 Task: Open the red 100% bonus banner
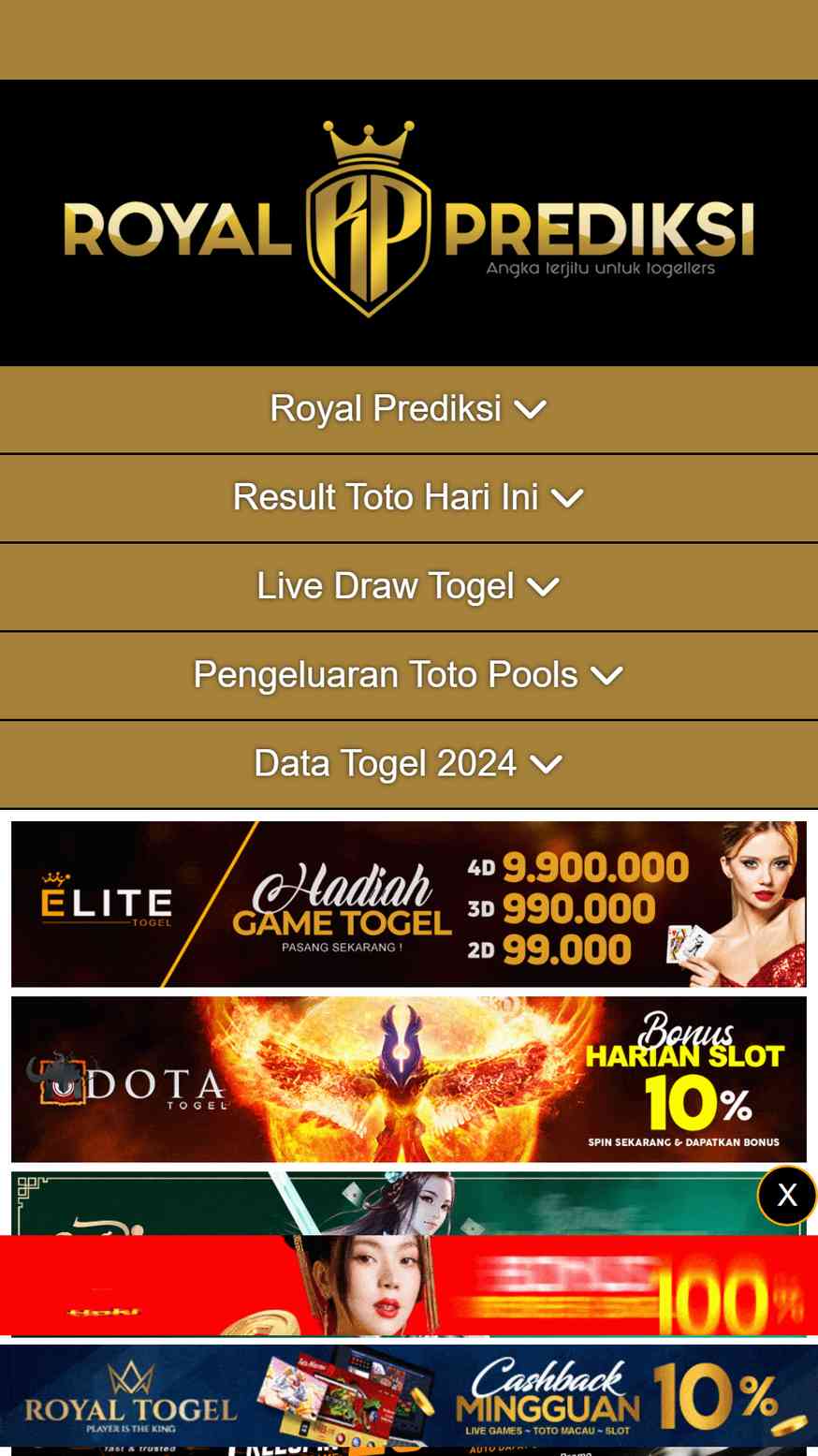[408, 1286]
